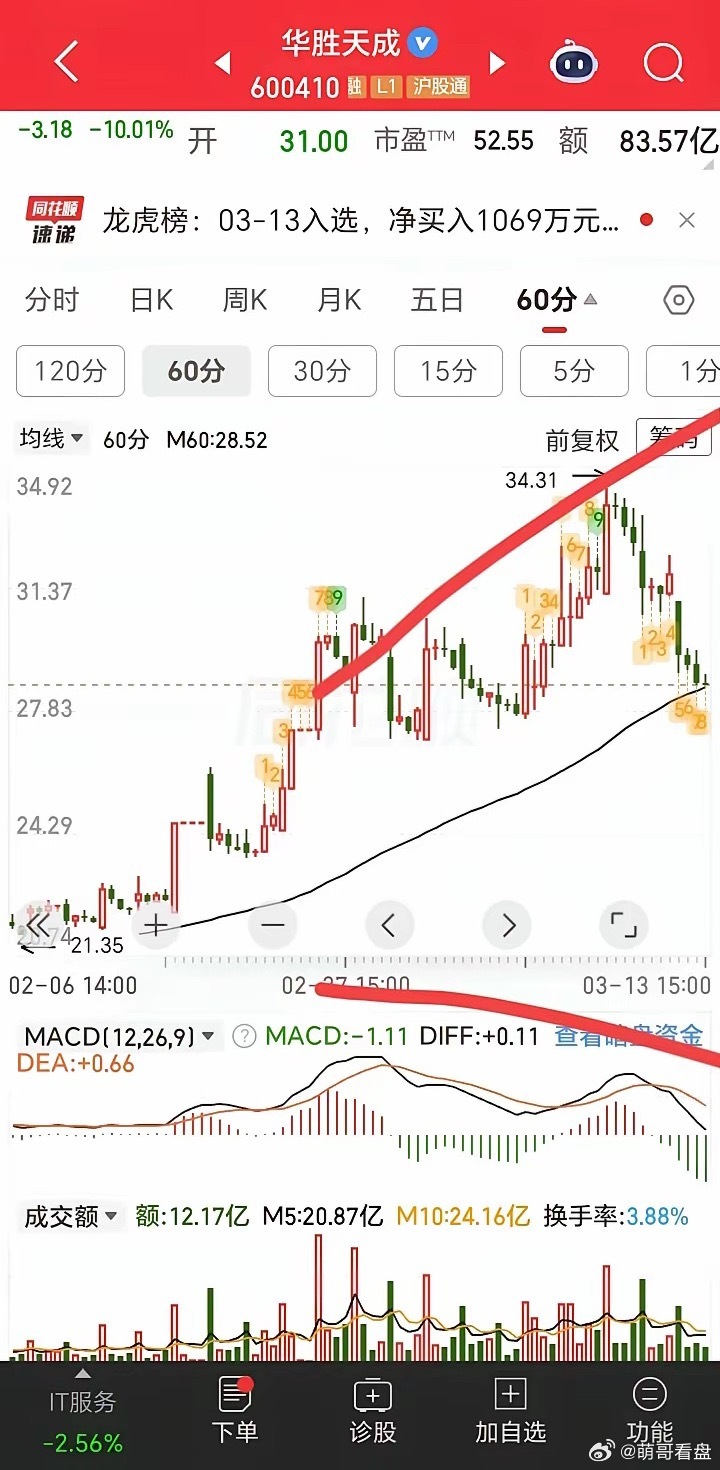Image resolution: width=720 pixels, height=1470 pixels.
Task: Open chart settings hexagon icon
Action: 679,300
